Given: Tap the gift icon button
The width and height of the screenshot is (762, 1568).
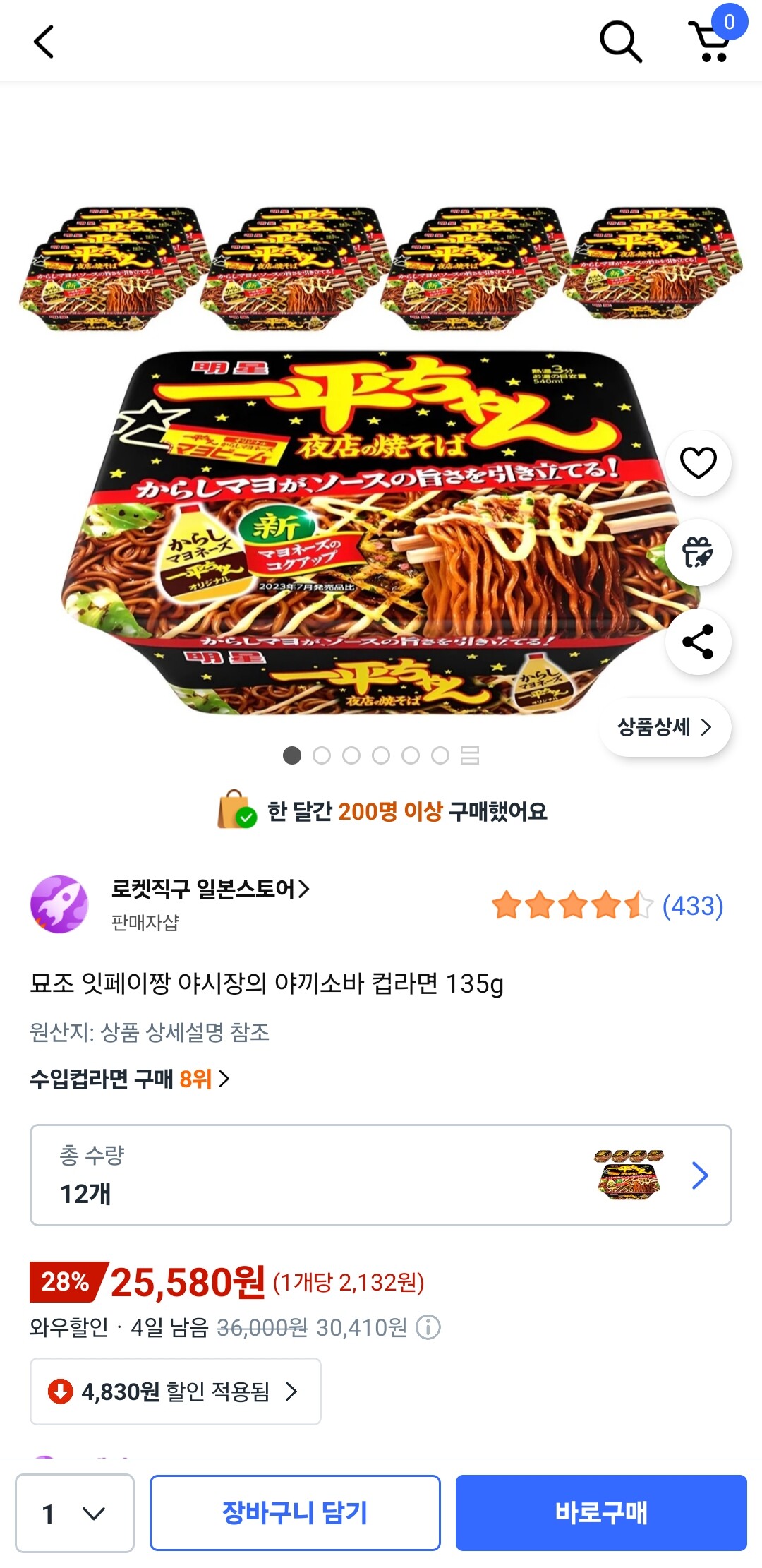Looking at the screenshot, I should [x=698, y=552].
